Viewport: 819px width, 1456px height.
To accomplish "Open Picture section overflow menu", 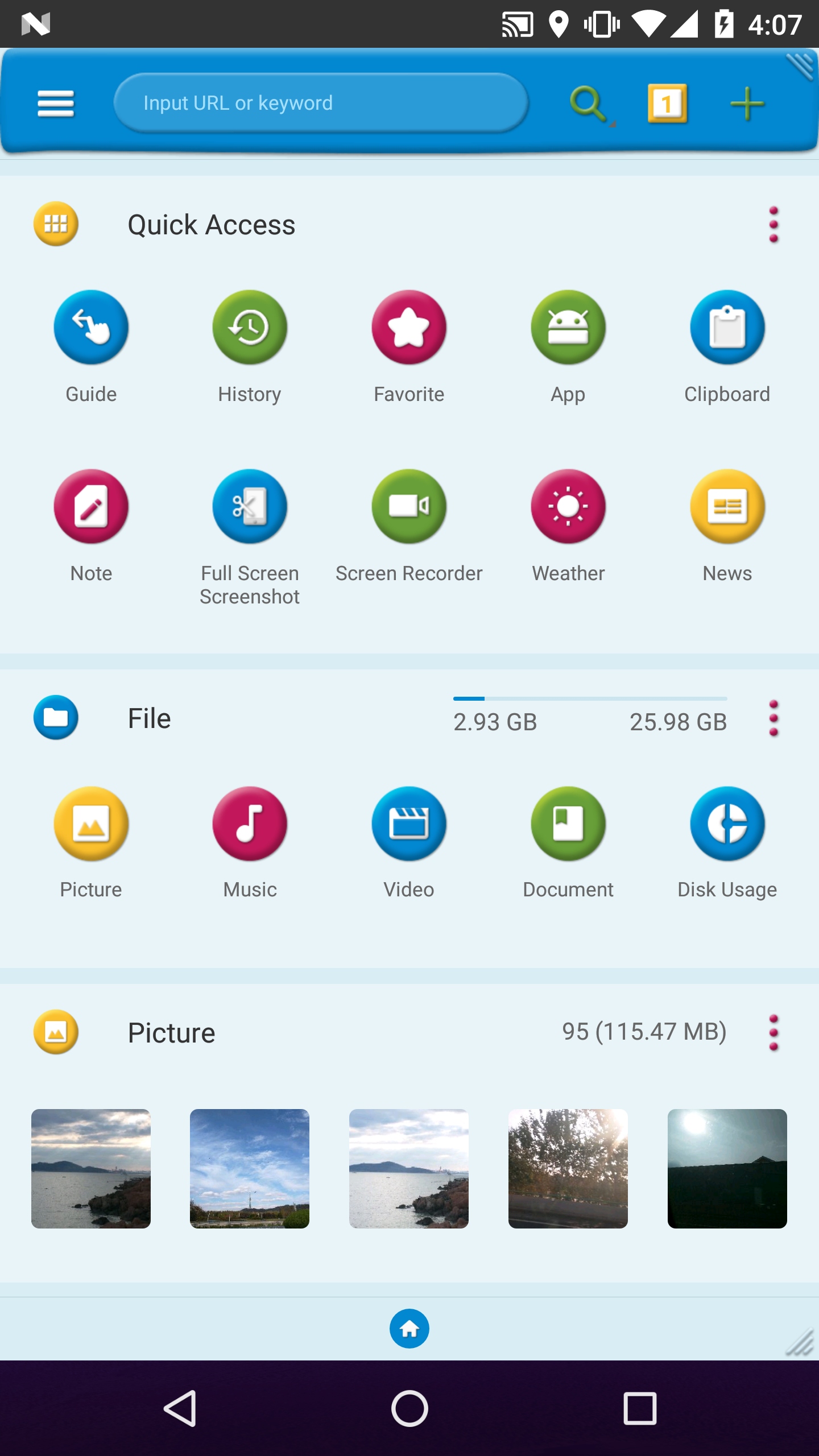I will 773,1032.
